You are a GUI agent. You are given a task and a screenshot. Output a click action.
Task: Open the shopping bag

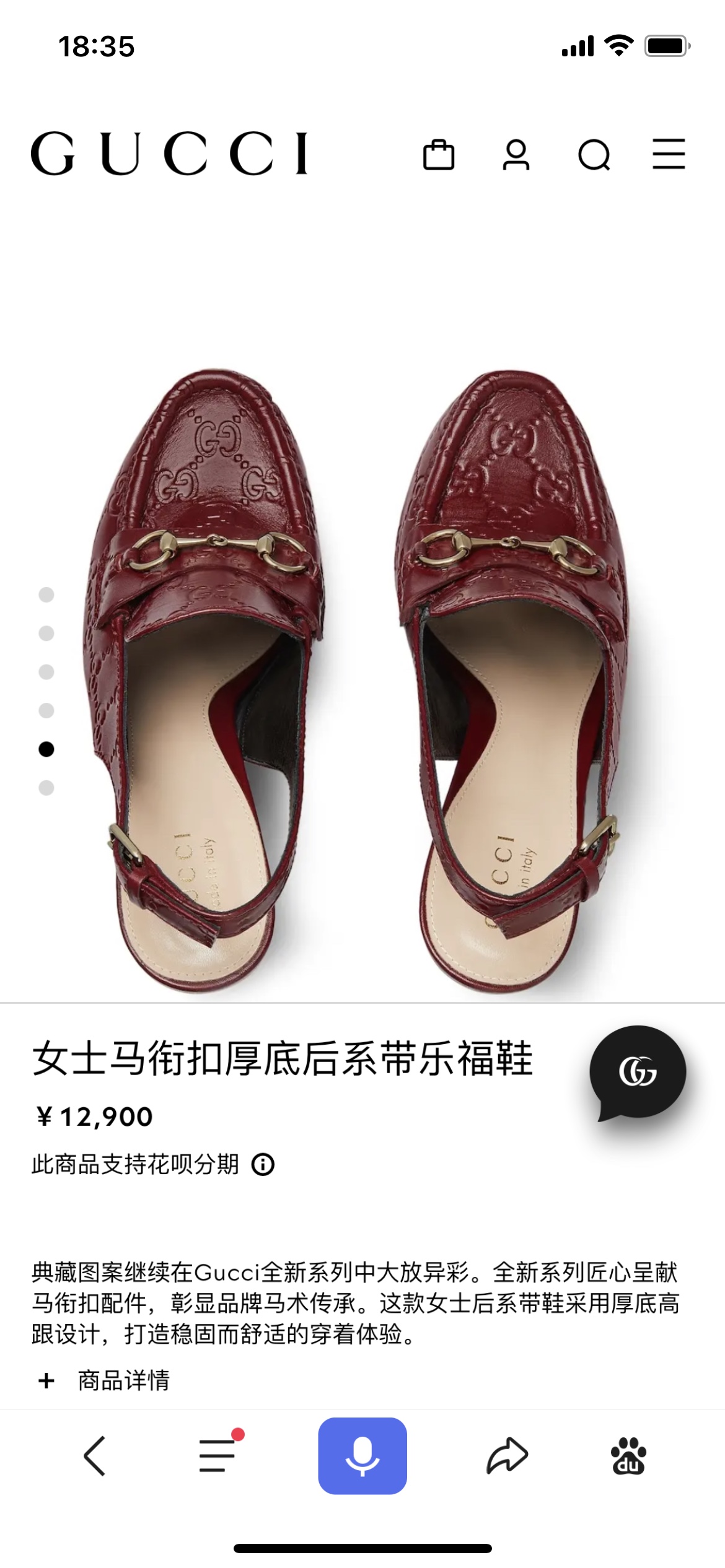point(439,154)
